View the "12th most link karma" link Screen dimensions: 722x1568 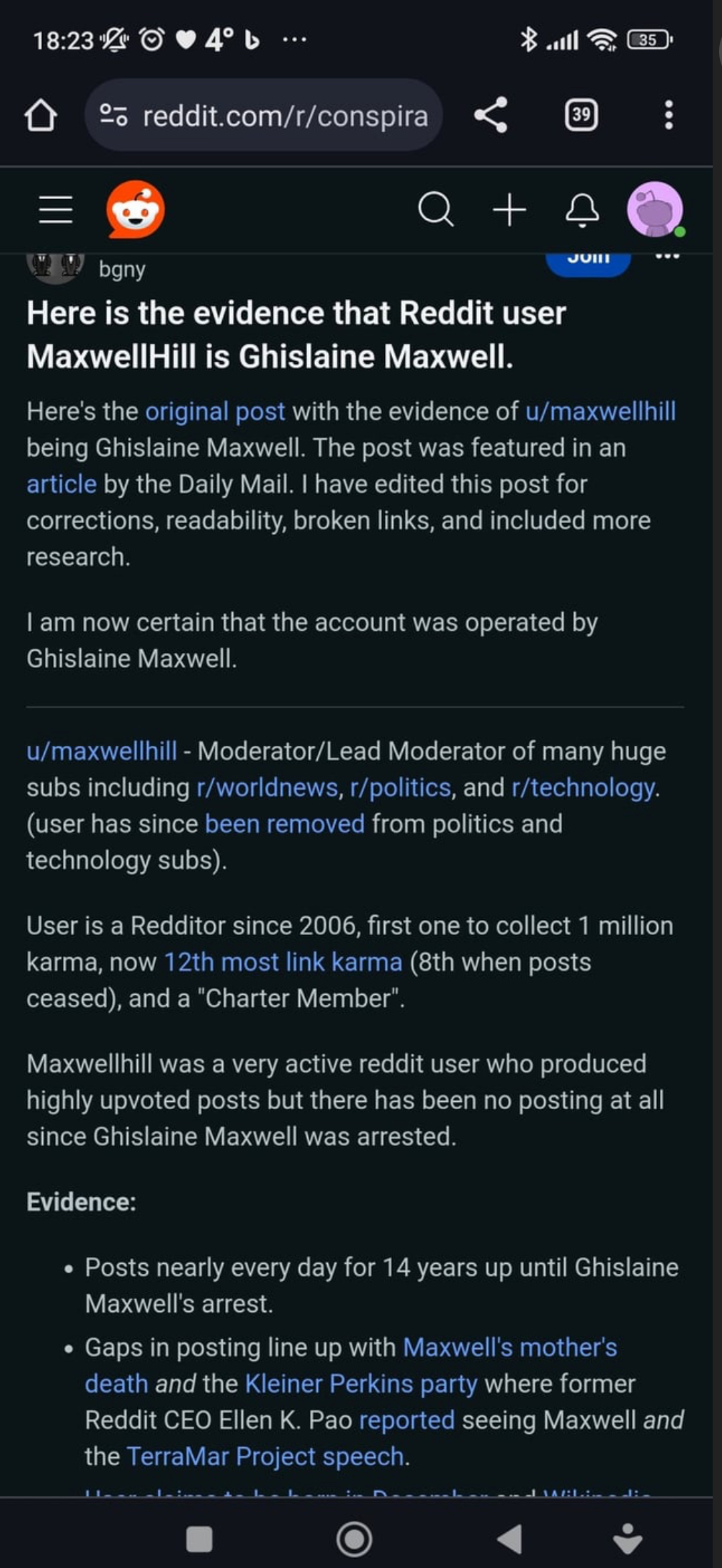(283, 963)
